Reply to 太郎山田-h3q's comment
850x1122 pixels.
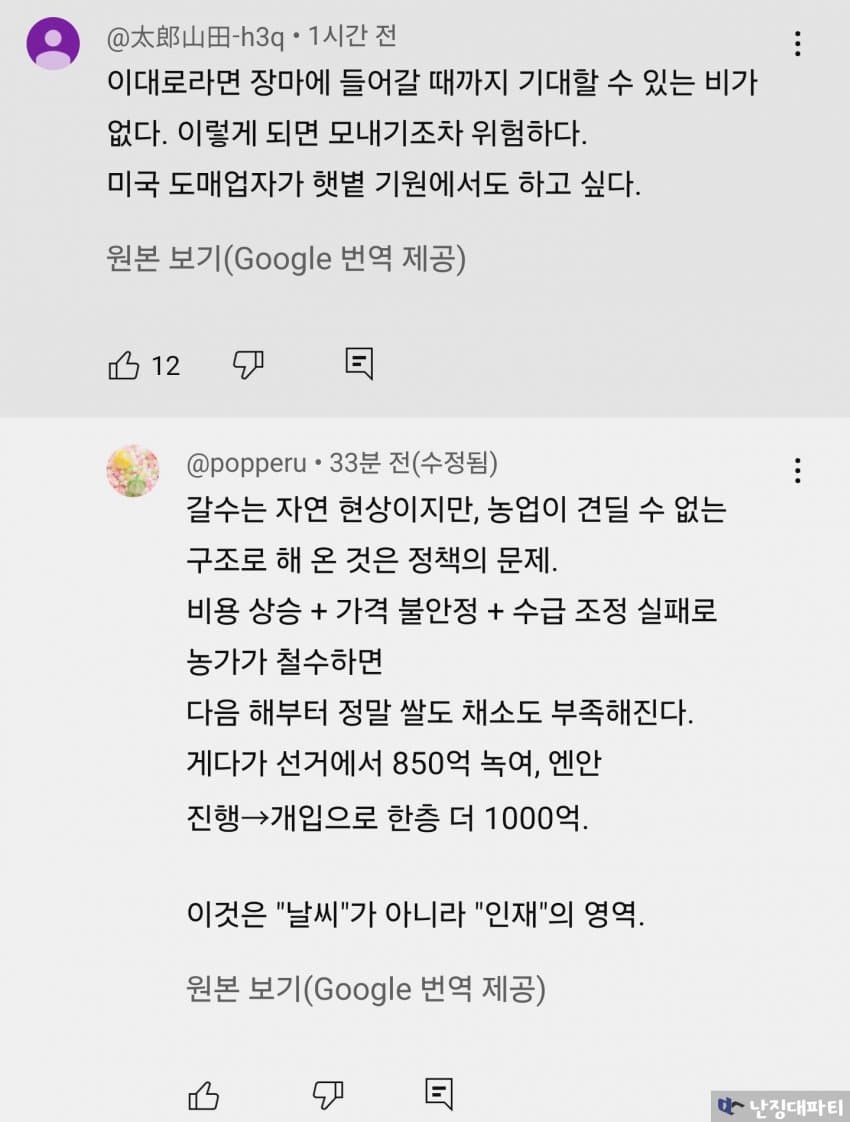[x=359, y=364]
